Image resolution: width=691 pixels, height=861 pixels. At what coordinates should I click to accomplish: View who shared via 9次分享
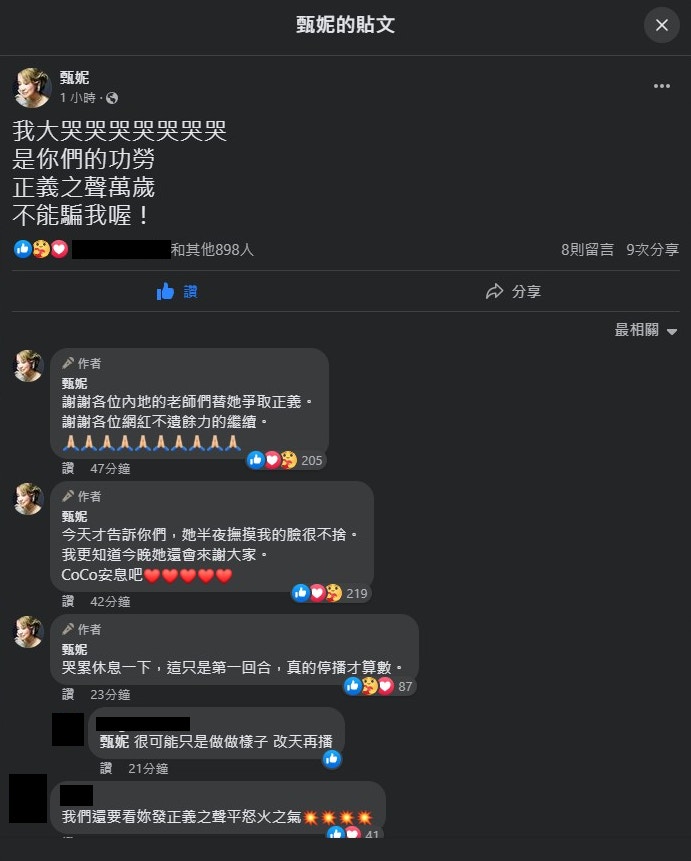click(652, 250)
